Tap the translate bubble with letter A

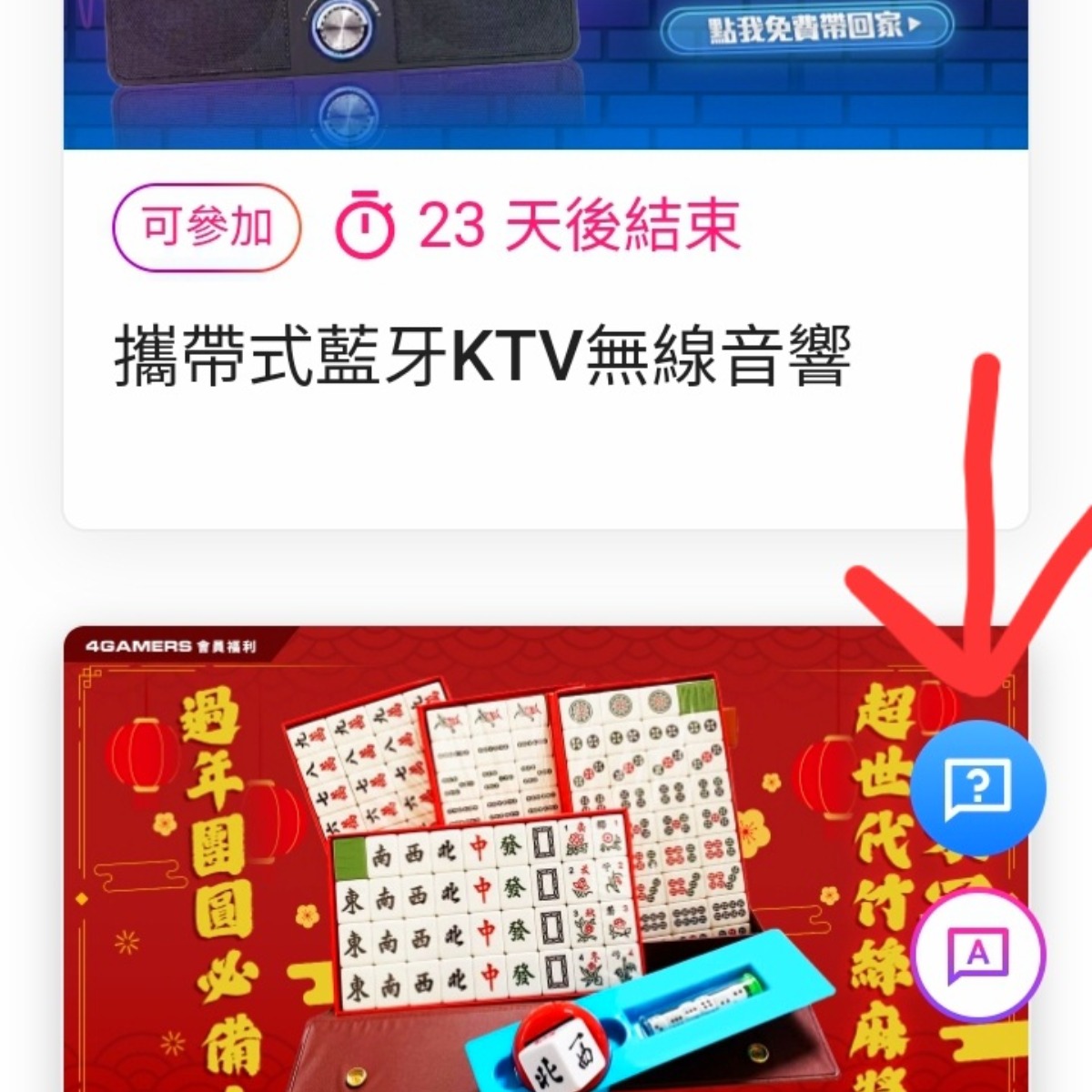click(x=978, y=955)
